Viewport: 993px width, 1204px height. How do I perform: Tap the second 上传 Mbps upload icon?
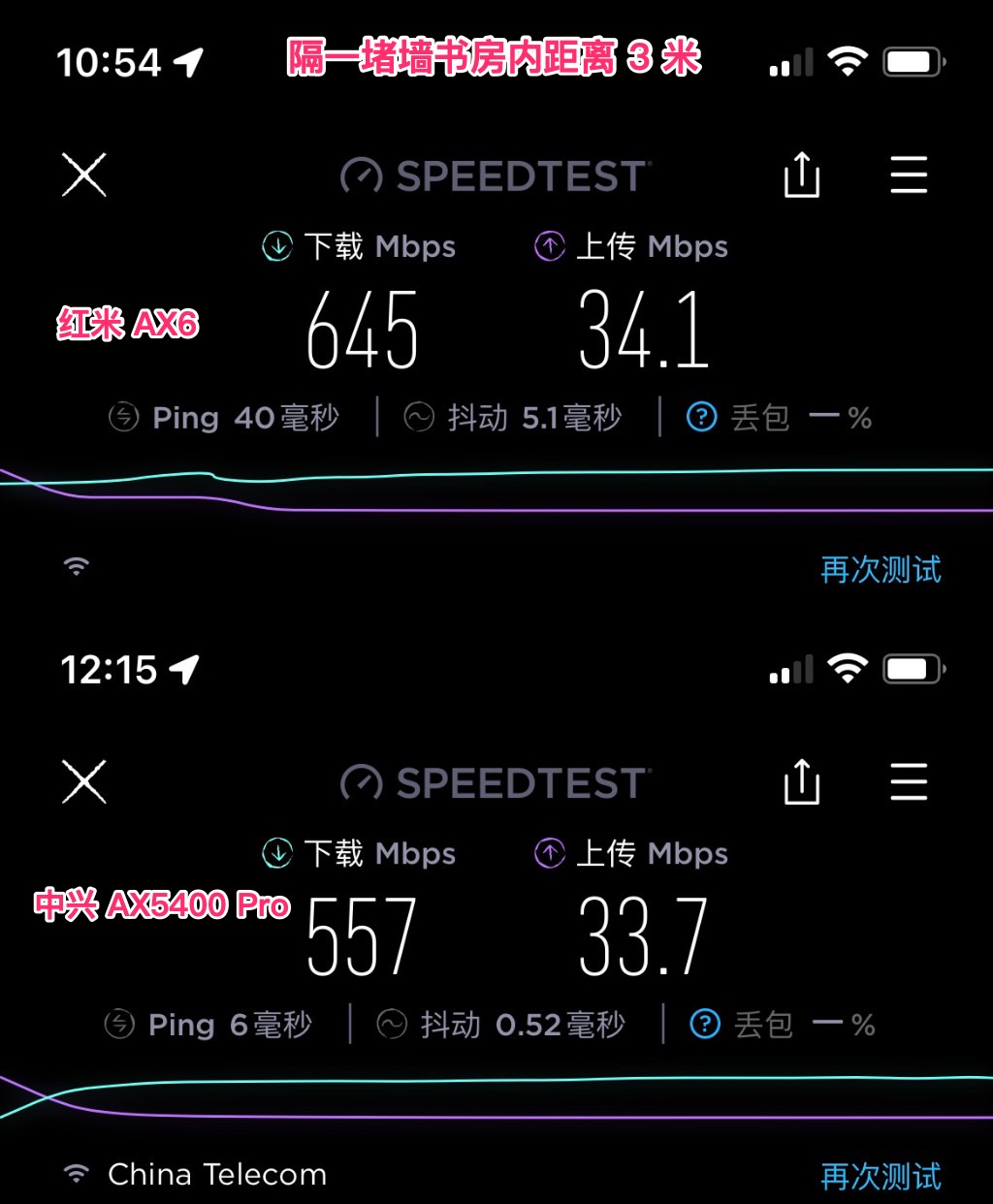tap(550, 853)
